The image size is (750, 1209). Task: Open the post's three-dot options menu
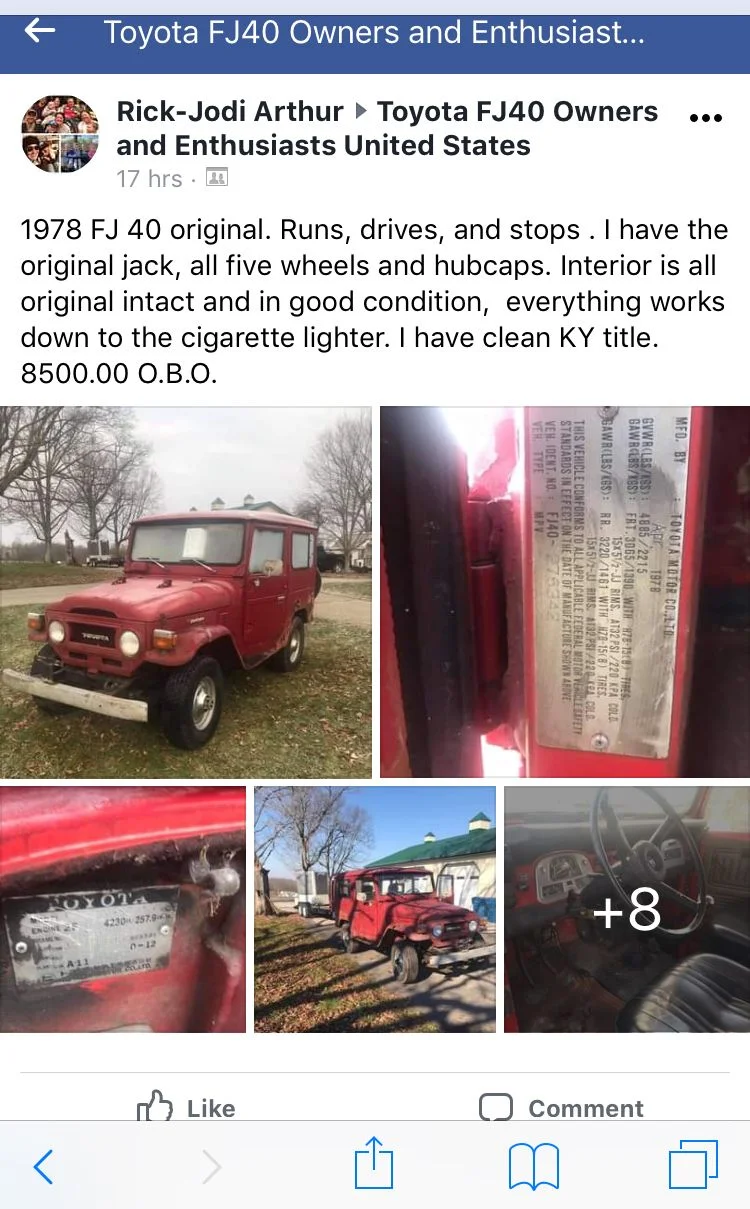705,118
